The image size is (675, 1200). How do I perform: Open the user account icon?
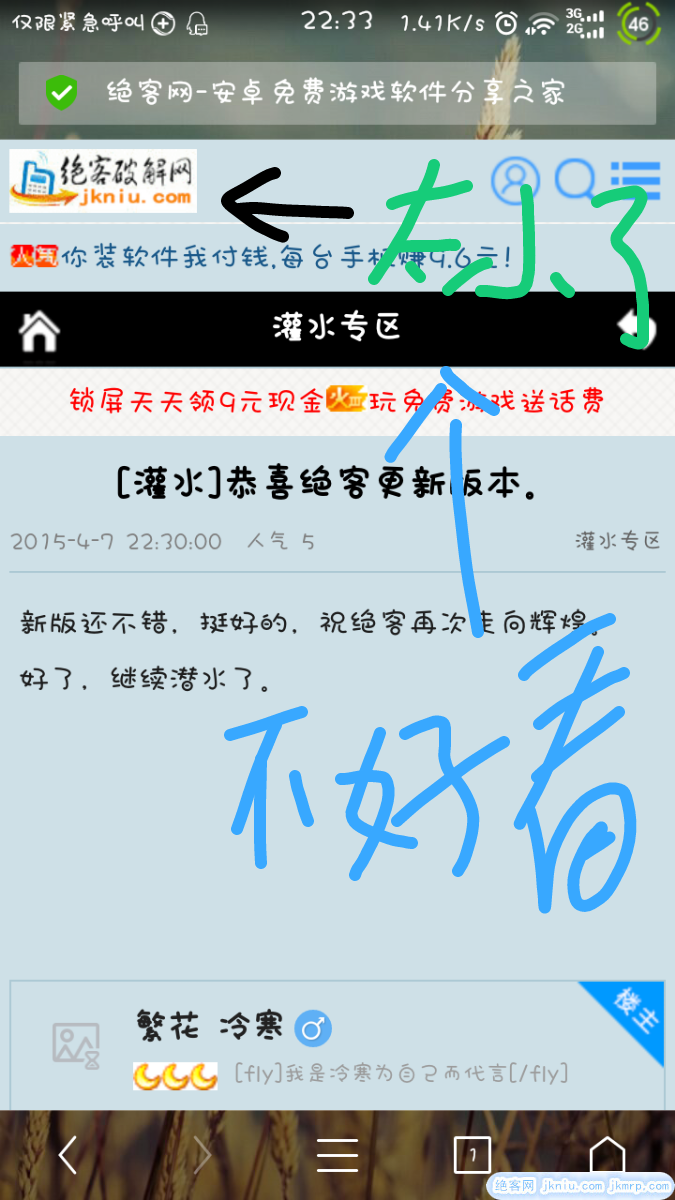click(x=515, y=180)
